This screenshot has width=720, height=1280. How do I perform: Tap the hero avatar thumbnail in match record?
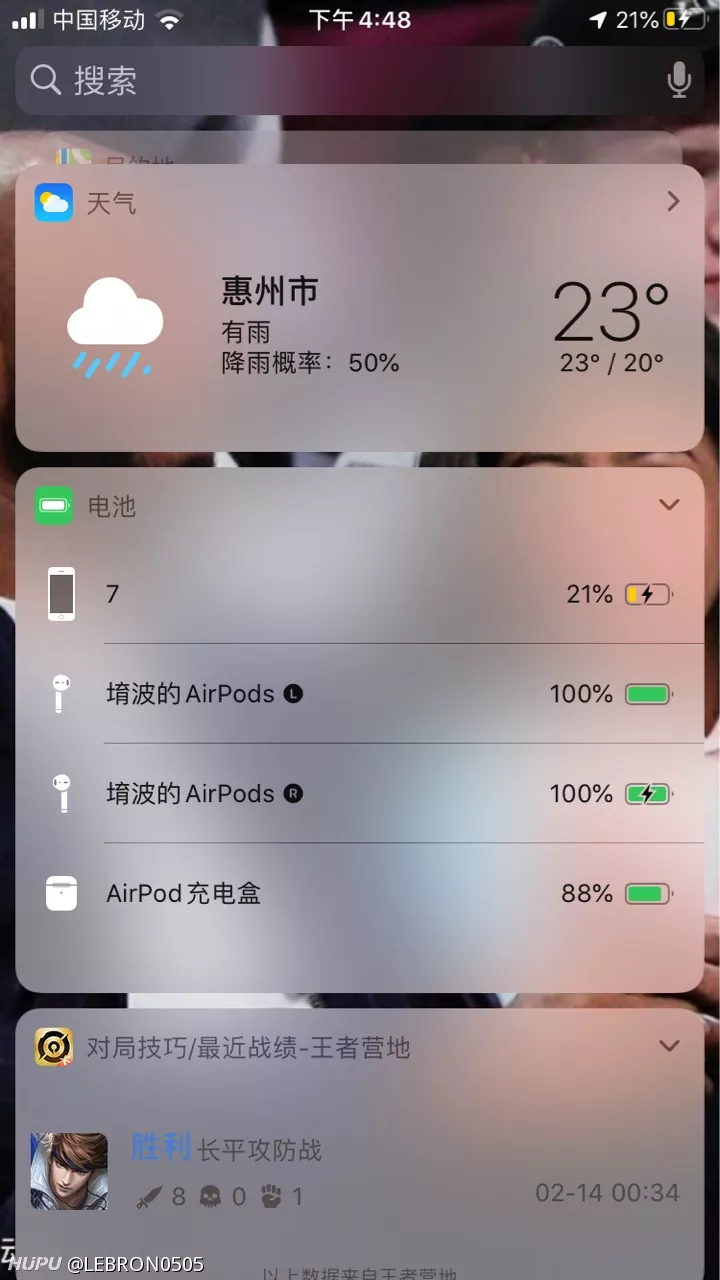click(68, 1172)
